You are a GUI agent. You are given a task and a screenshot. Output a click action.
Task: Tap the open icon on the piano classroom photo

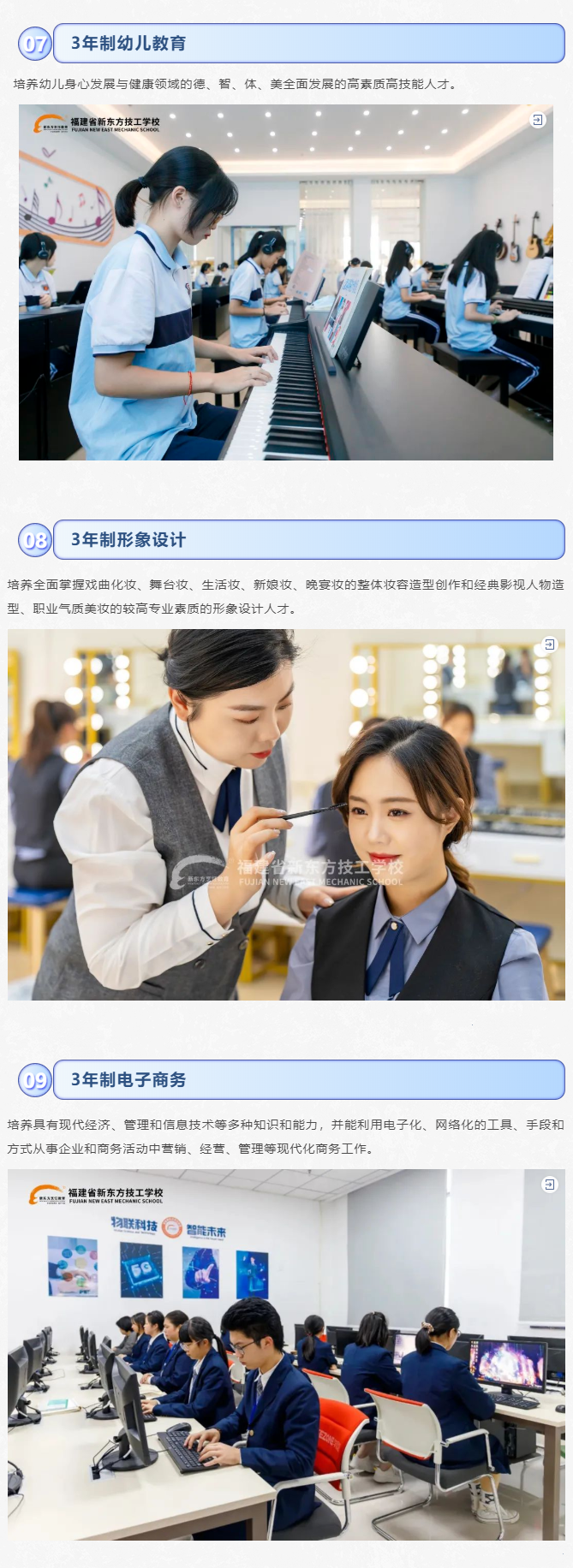pos(538,120)
